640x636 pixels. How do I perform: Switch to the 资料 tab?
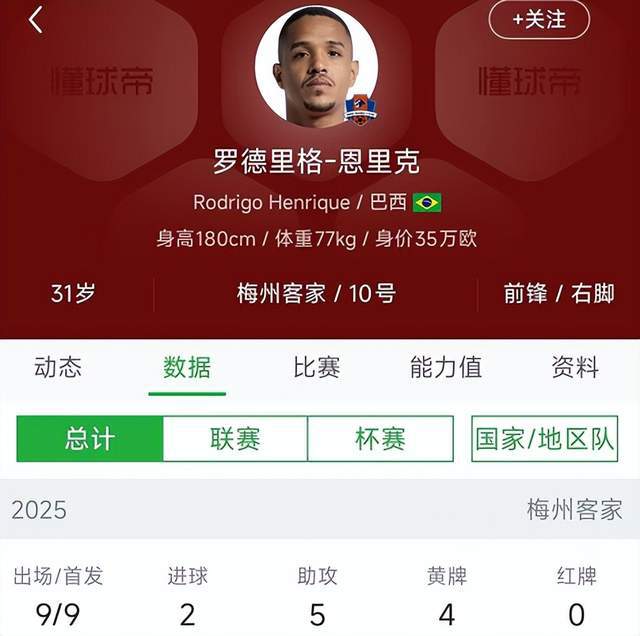click(x=575, y=367)
